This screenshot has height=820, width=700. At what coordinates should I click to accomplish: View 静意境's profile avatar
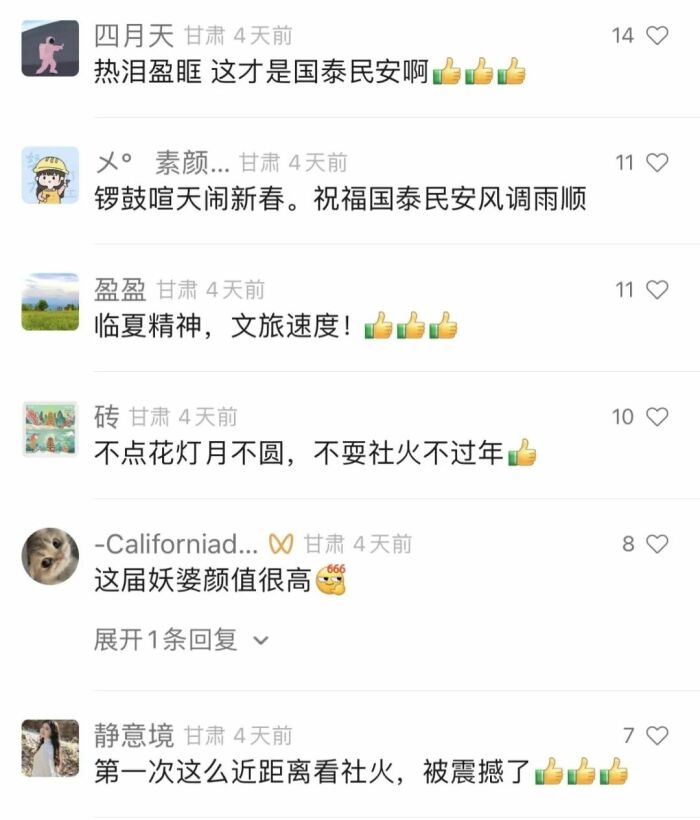(x=50, y=748)
